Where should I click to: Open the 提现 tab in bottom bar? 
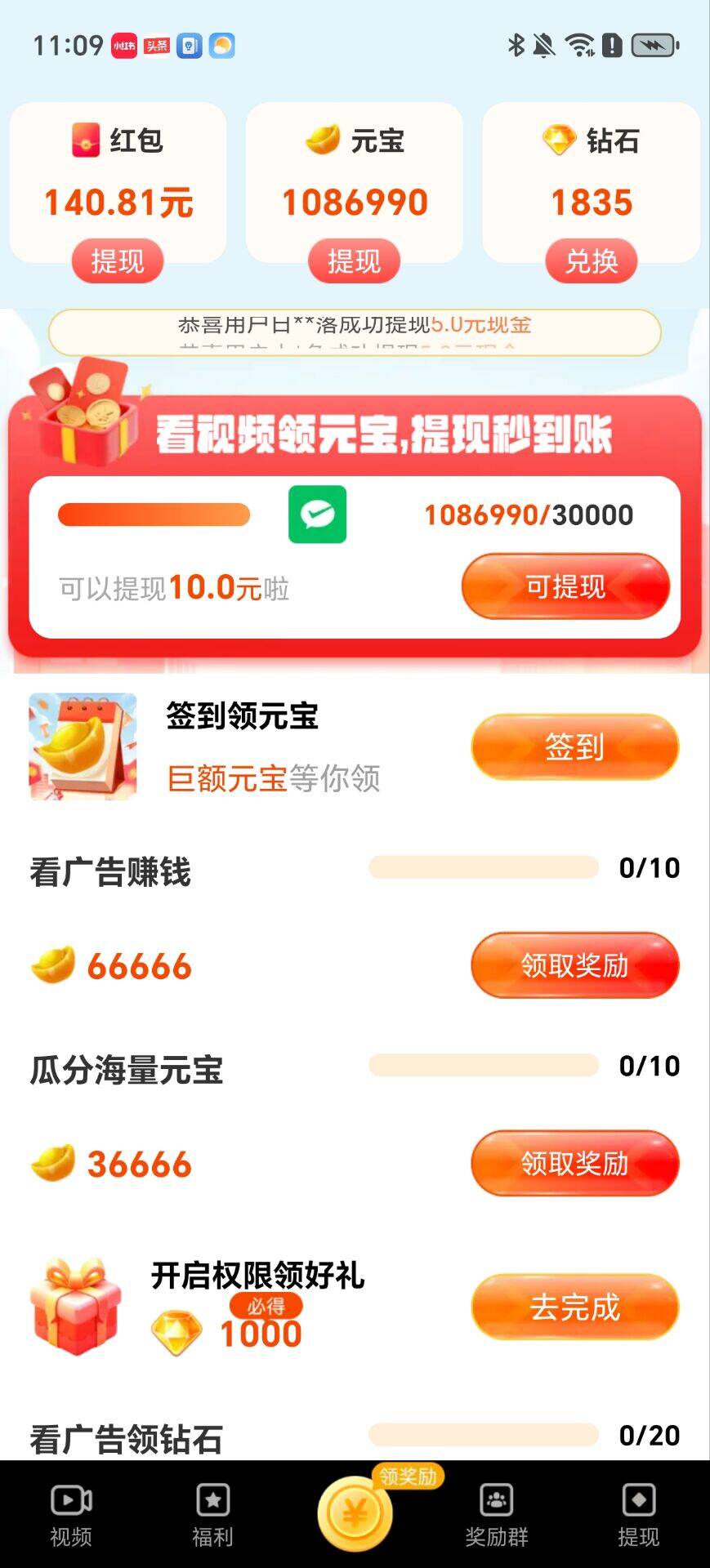(x=638, y=1516)
